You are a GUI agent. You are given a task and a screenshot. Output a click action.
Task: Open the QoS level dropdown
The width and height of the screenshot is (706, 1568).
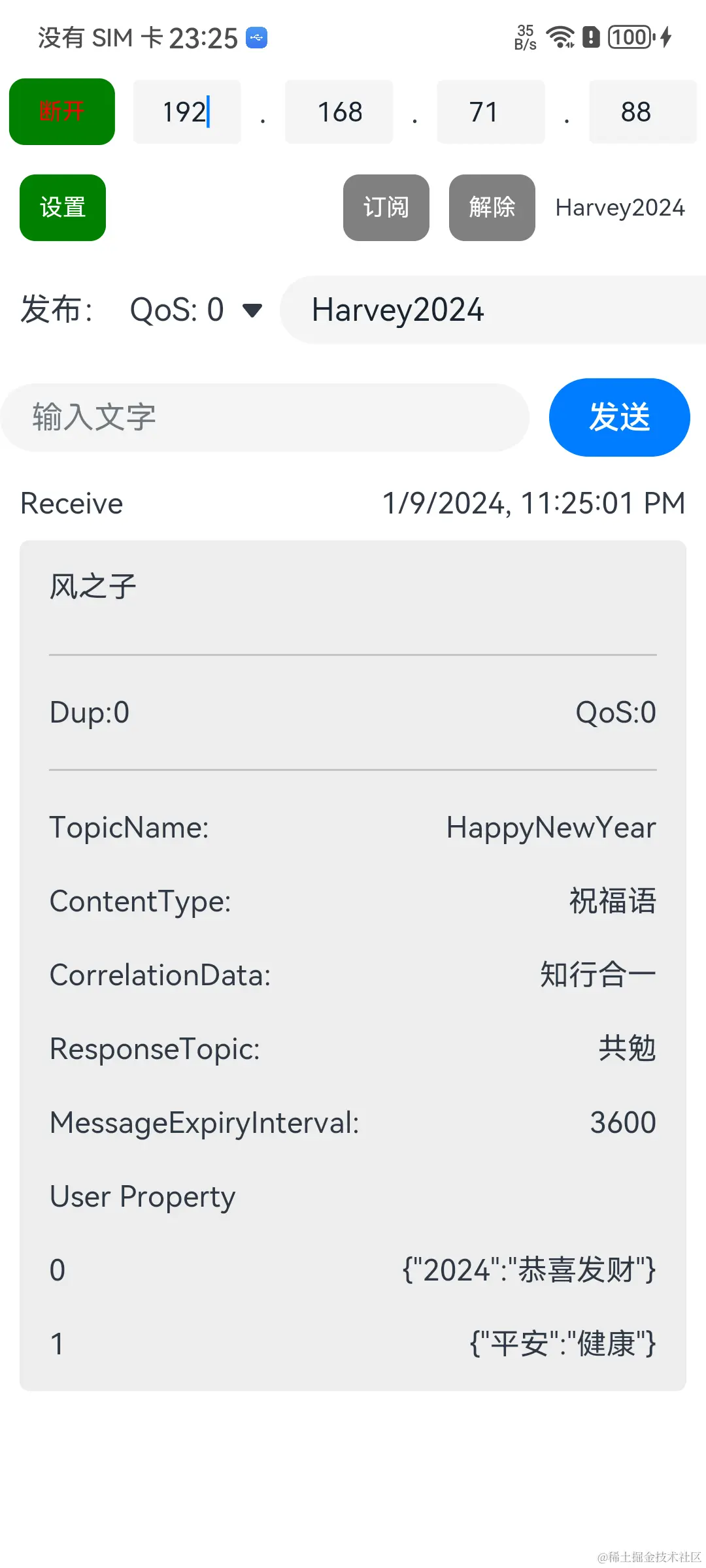176,310
